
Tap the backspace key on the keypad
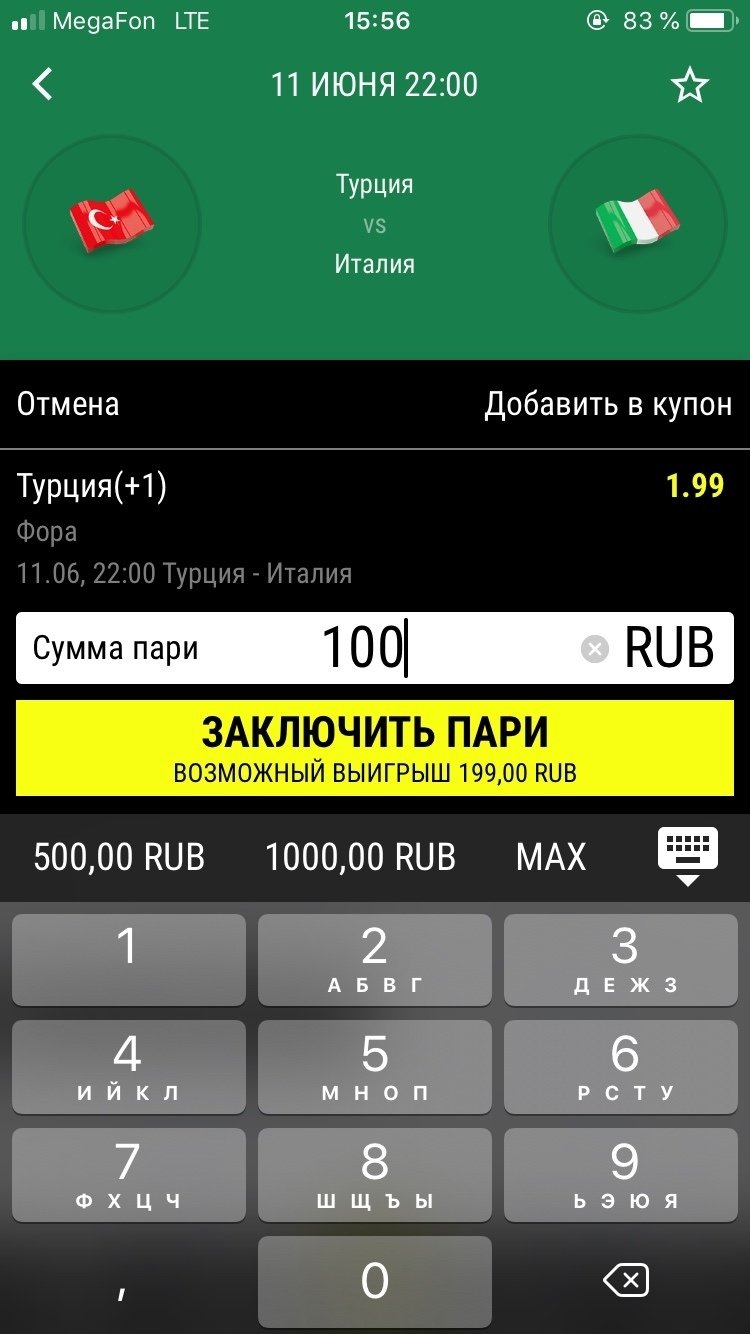625,1280
